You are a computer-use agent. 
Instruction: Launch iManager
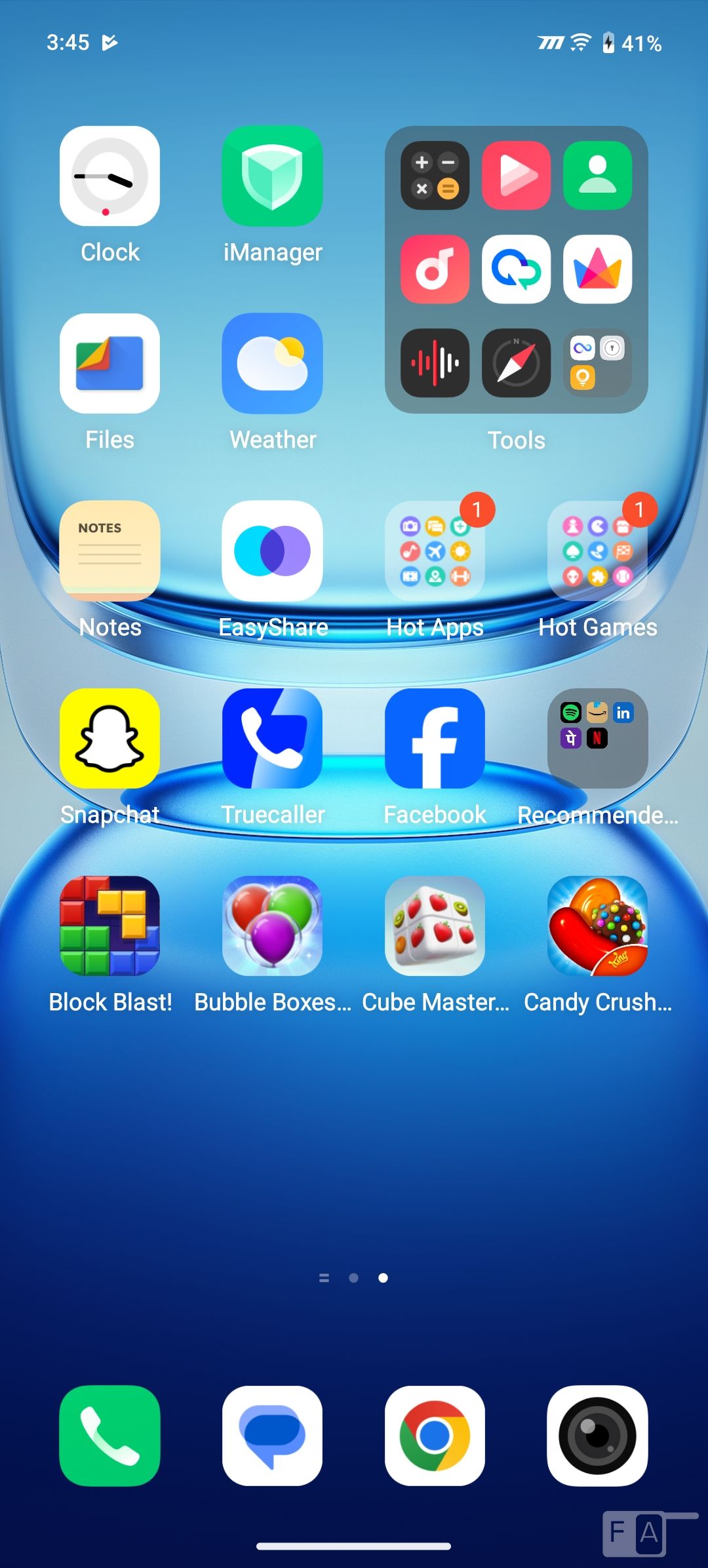click(x=272, y=176)
